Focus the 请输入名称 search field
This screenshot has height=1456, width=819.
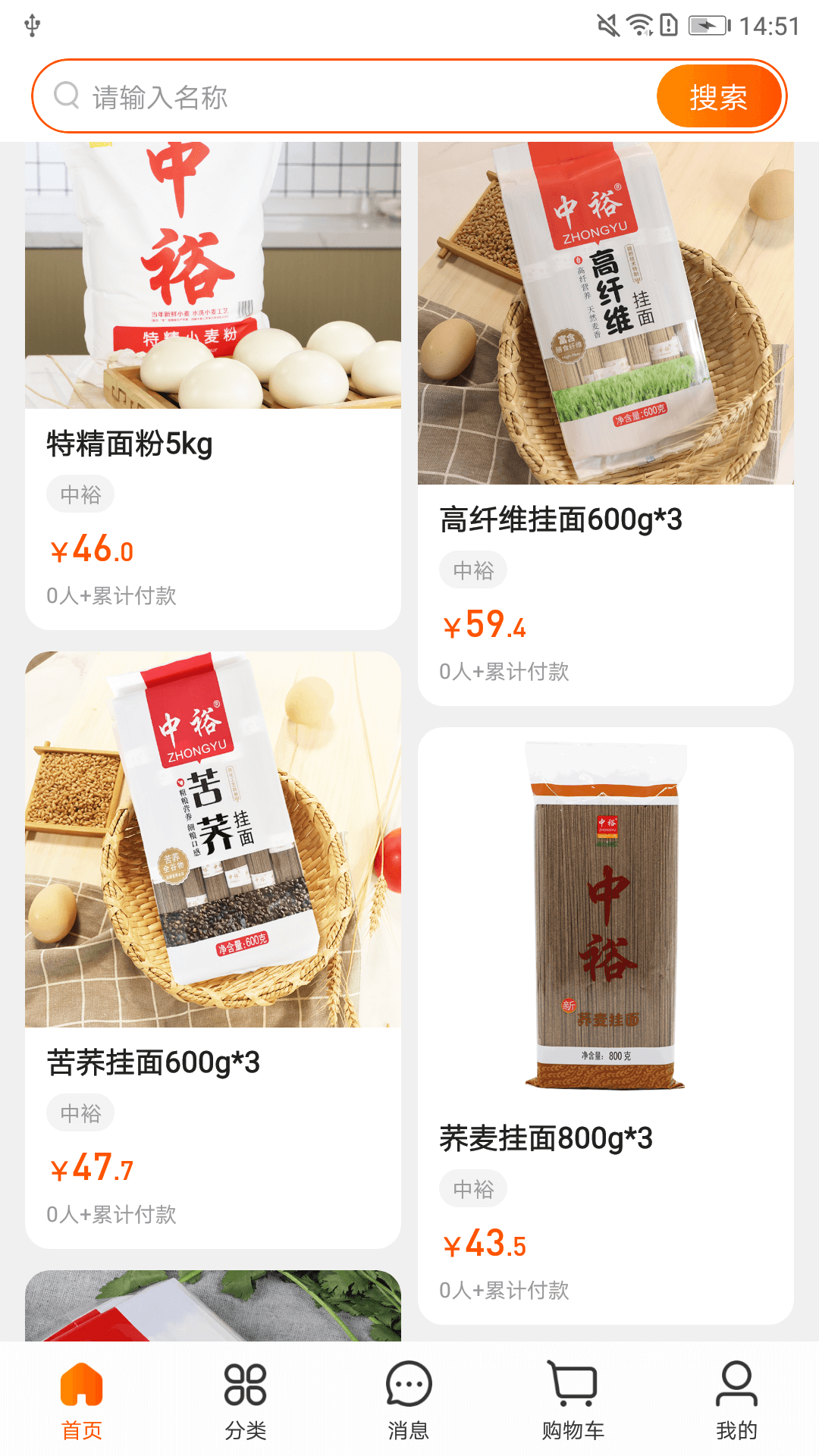pos(364,97)
